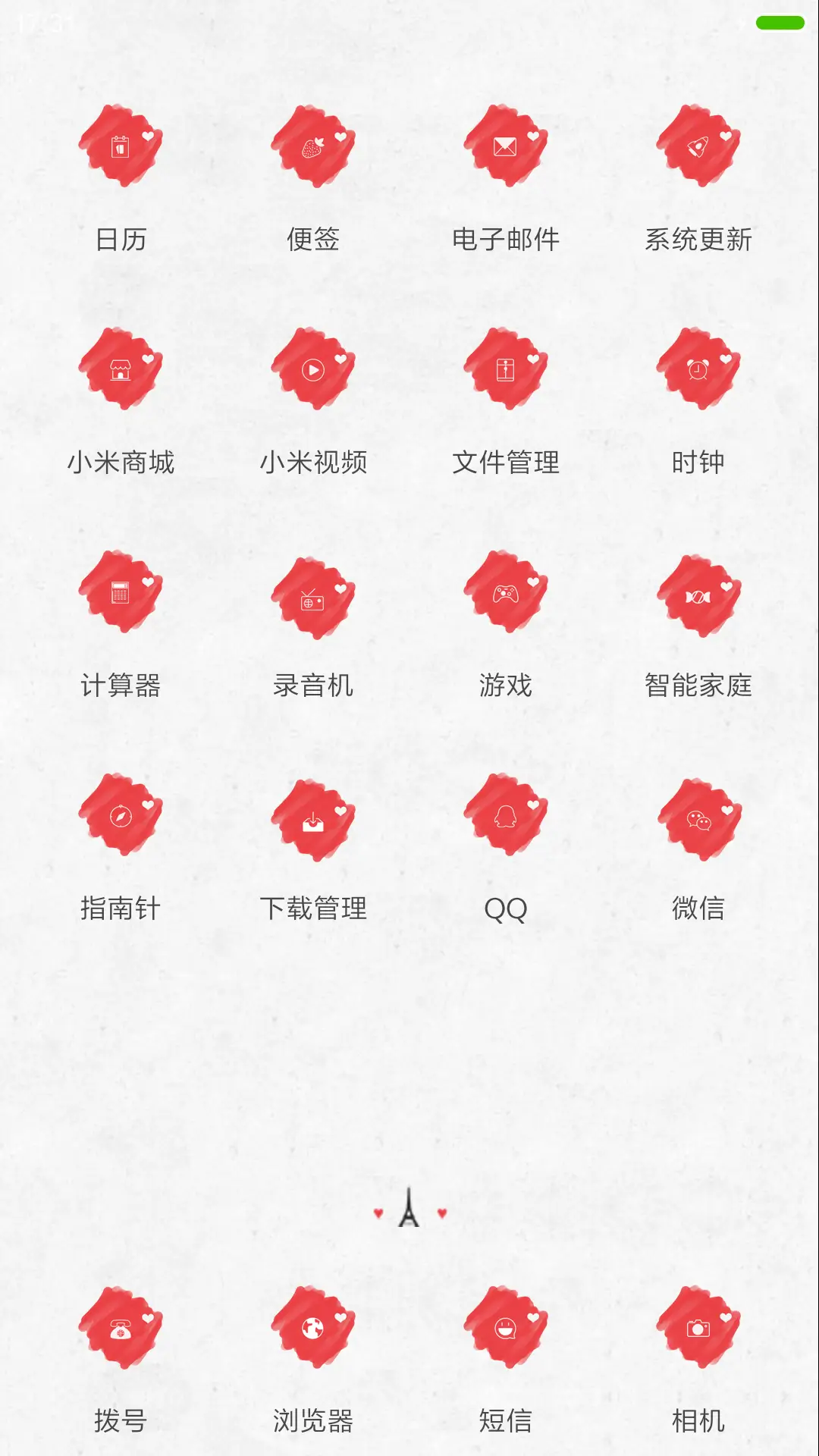Open 系统更新 system updater
The height and width of the screenshot is (1456, 819).
tap(698, 146)
